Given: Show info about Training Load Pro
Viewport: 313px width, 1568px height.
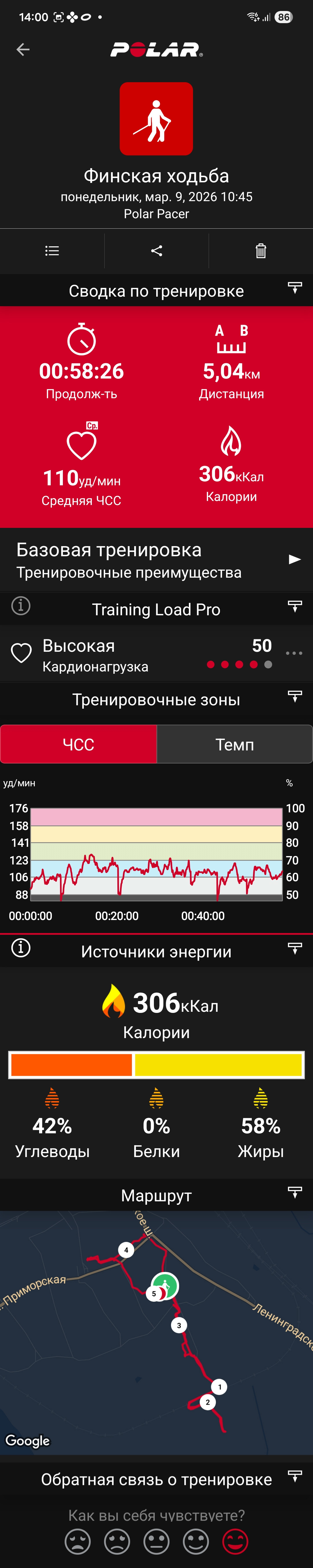Looking at the screenshot, I should [21, 606].
